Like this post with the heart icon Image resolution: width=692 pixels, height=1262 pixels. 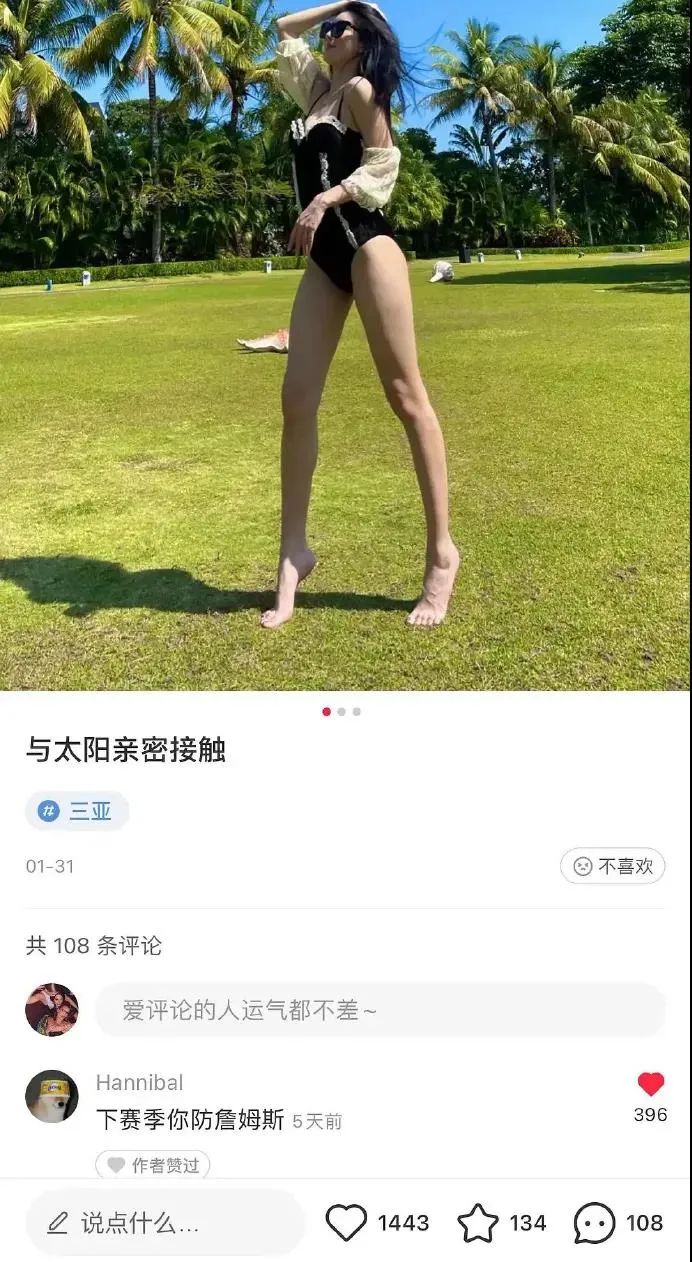[x=347, y=1222]
